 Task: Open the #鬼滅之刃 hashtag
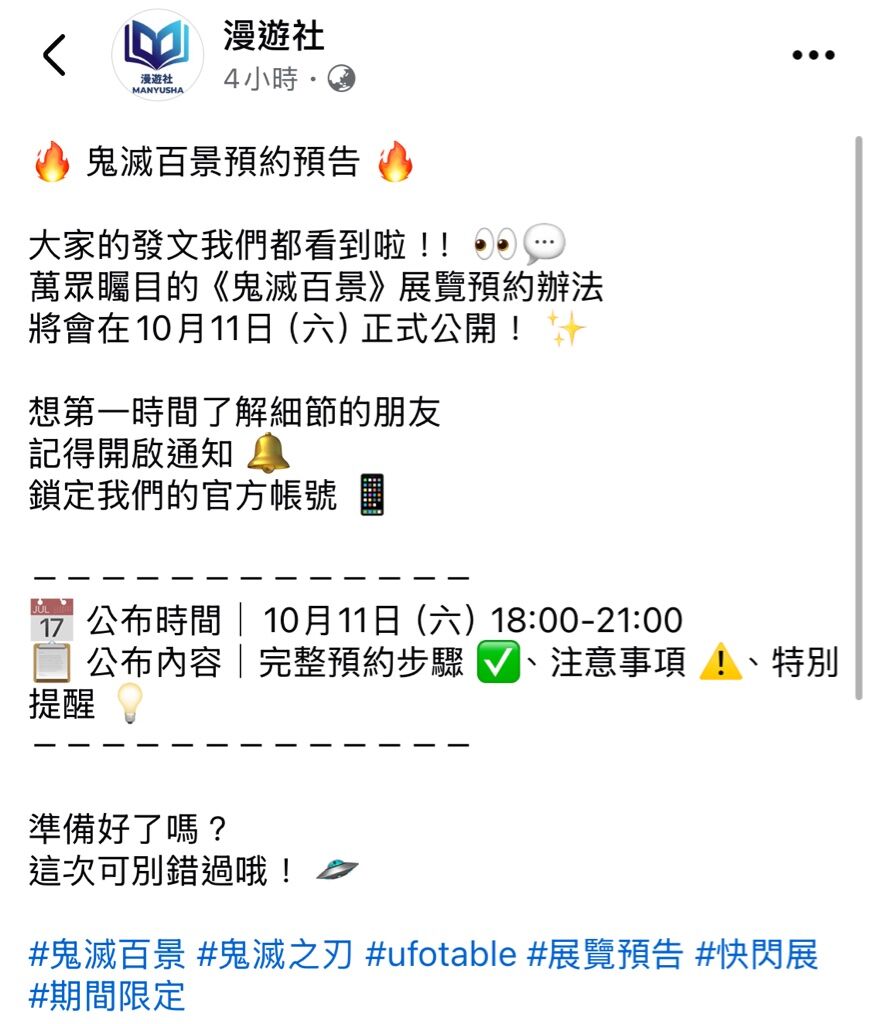coord(275,954)
